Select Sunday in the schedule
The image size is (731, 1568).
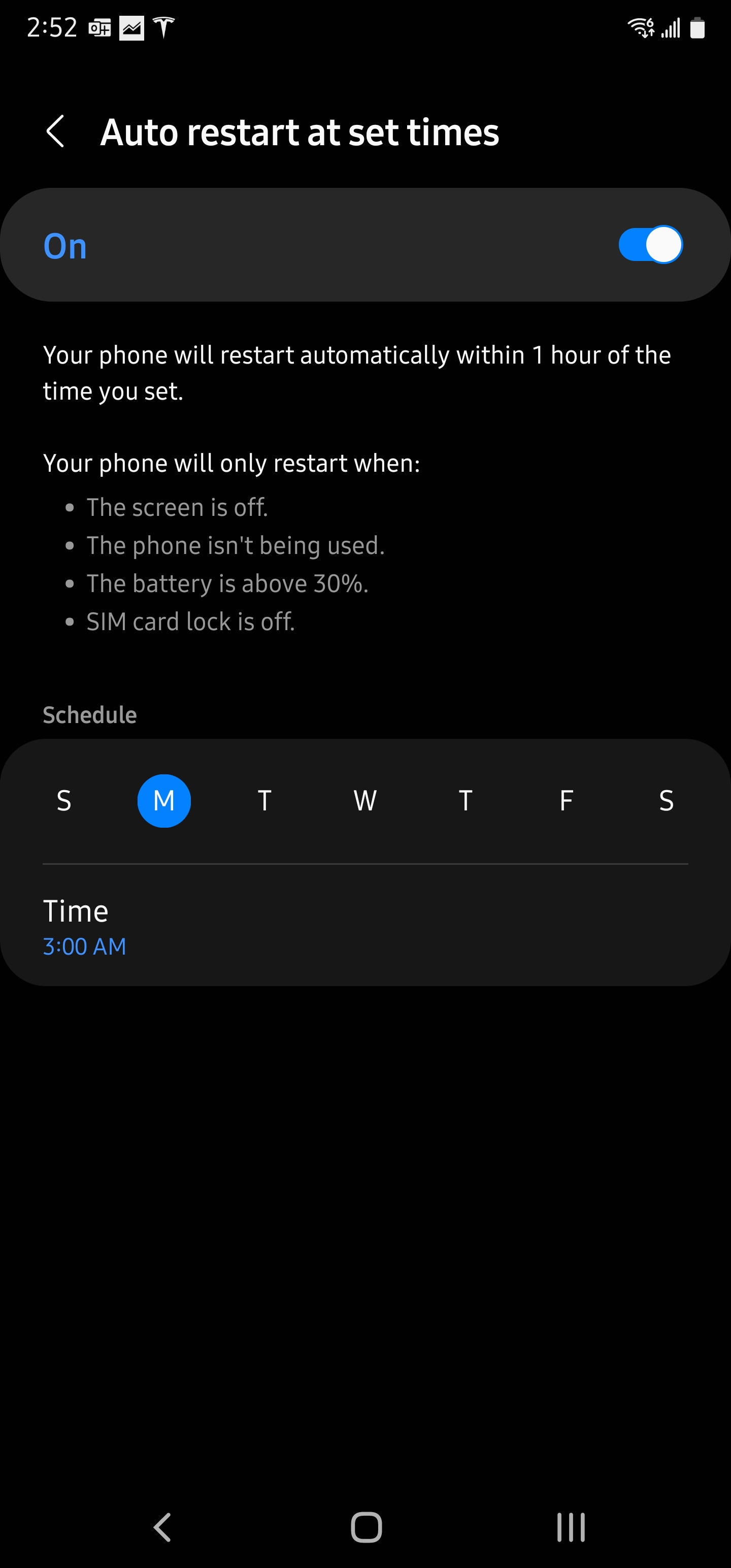point(64,800)
